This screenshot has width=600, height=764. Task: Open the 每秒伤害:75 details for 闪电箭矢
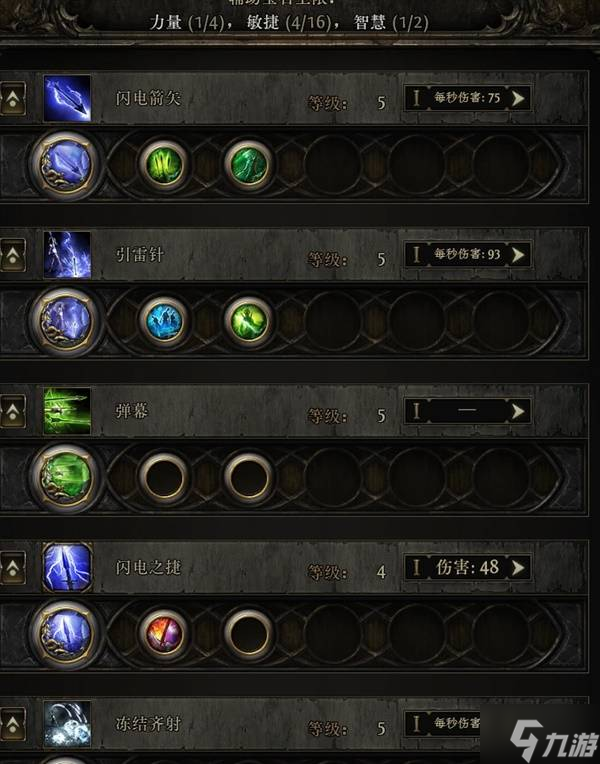pos(466,98)
